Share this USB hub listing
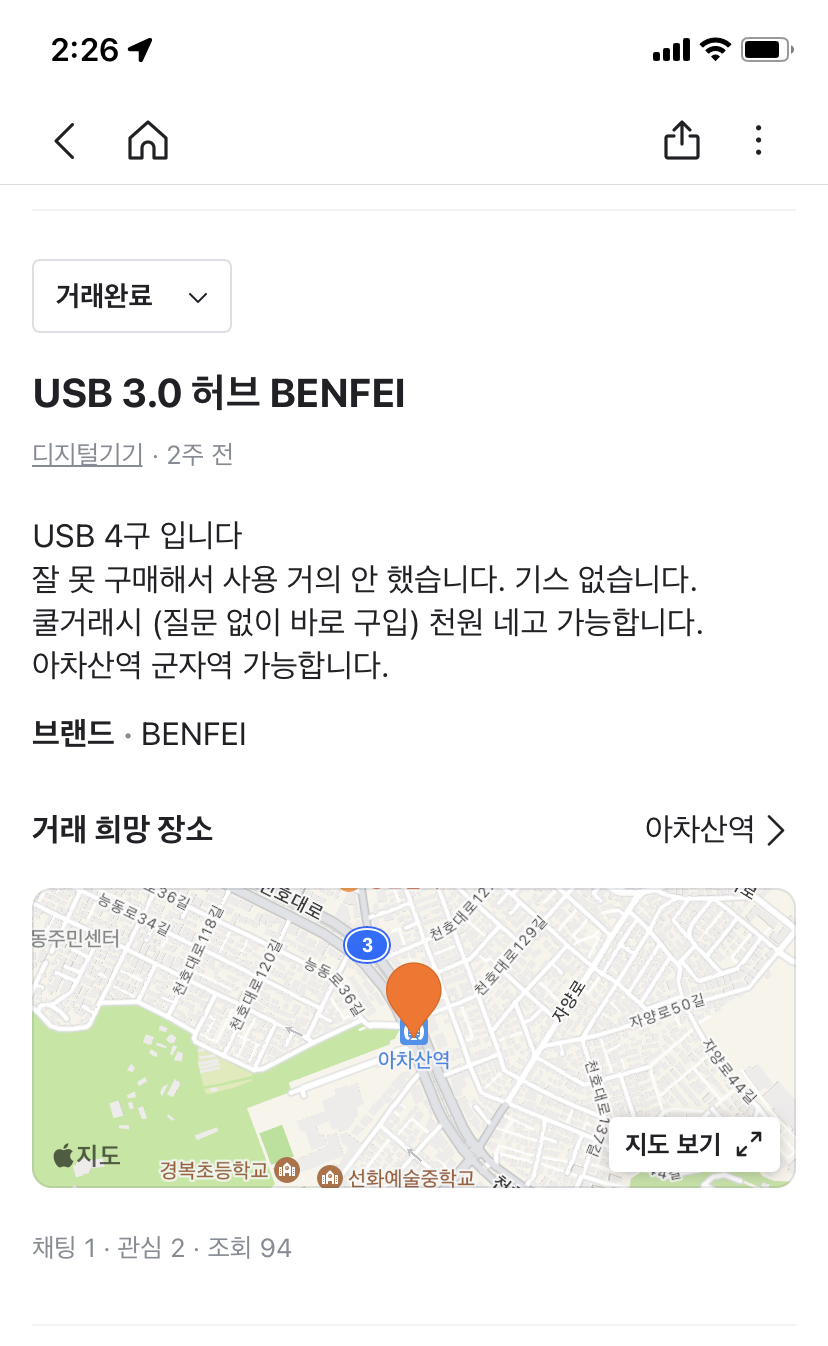The width and height of the screenshot is (828, 1346). click(x=682, y=140)
